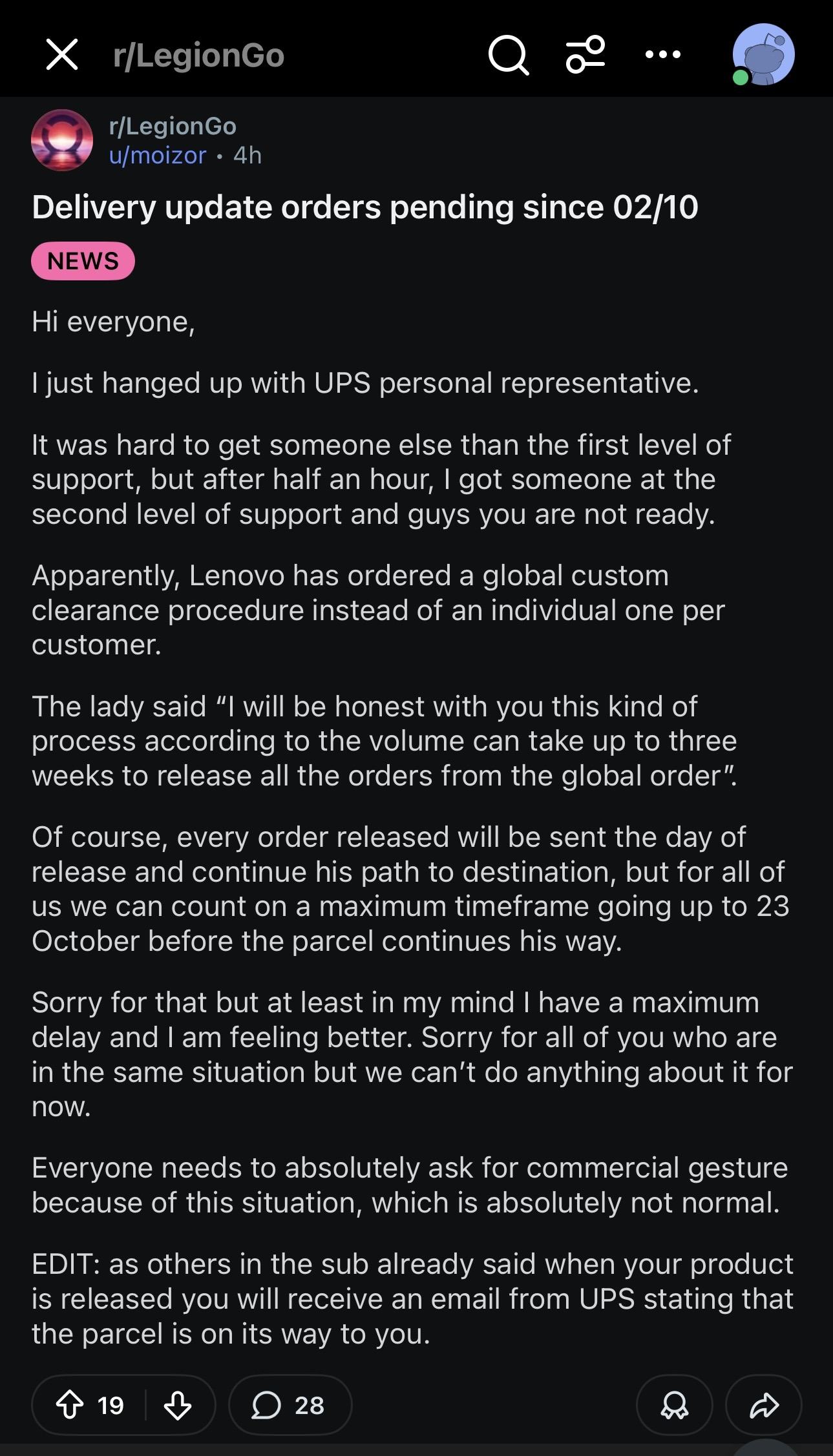Open the overflow menu
This screenshot has width=833, height=1456.
point(663,55)
